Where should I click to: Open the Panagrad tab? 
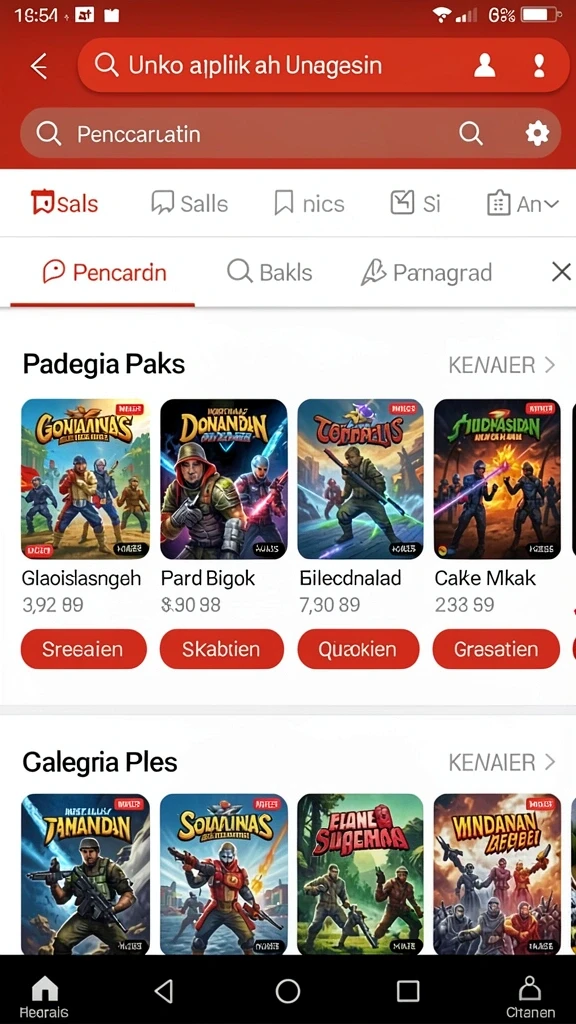(x=426, y=272)
